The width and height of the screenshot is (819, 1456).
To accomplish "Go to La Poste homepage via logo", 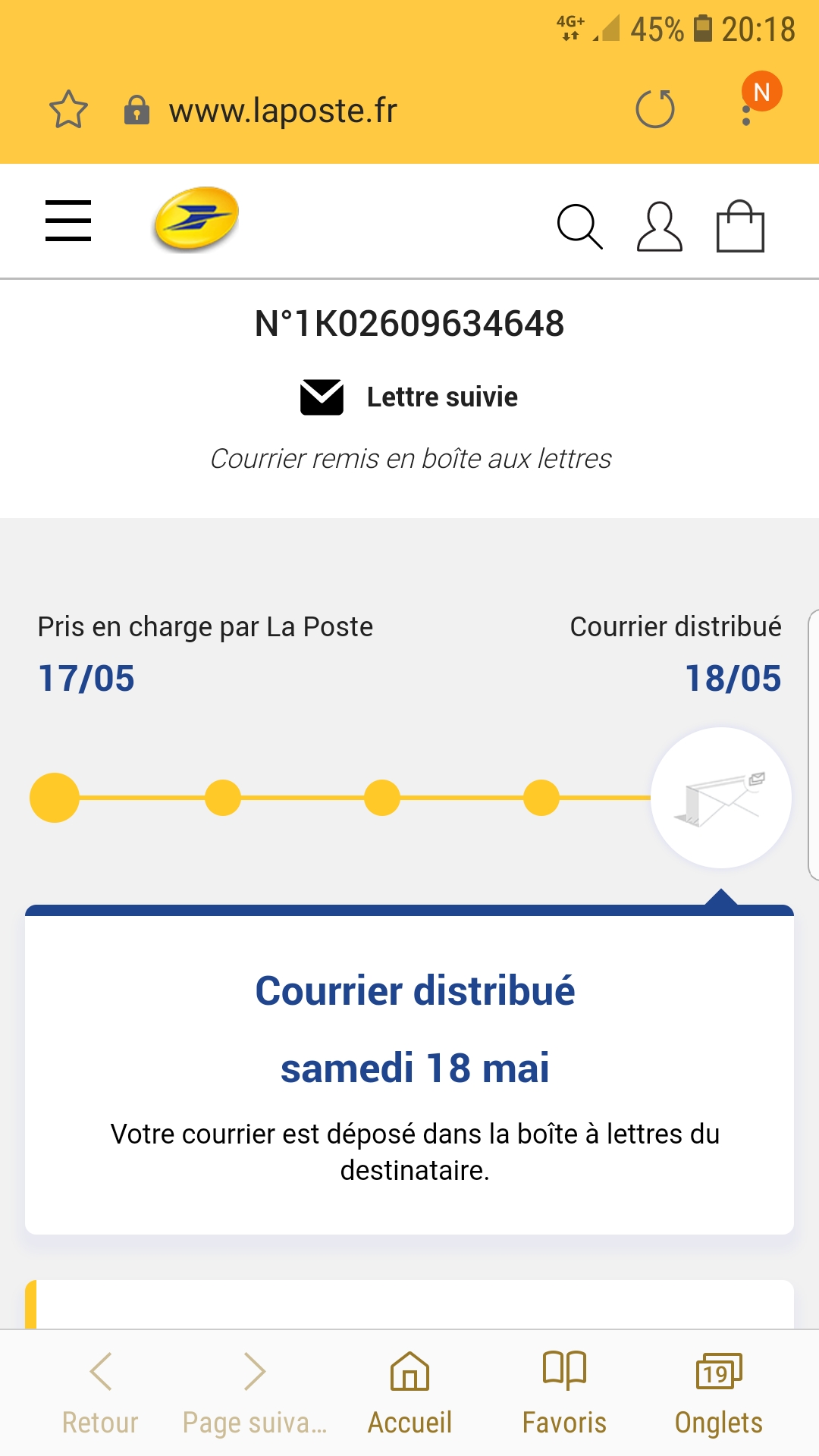I will (196, 219).
